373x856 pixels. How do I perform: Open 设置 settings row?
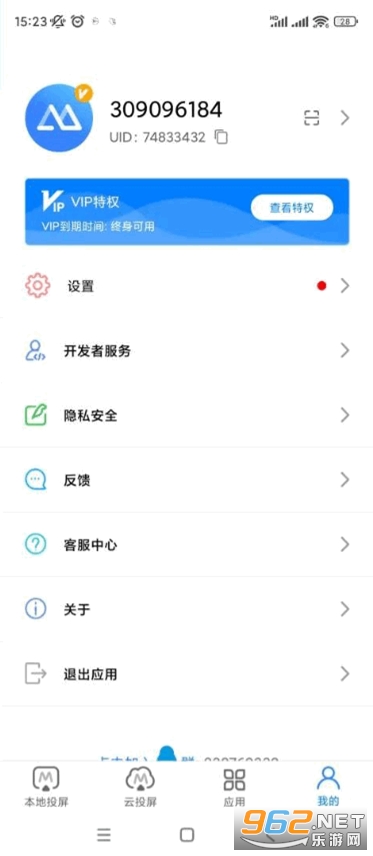click(186, 286)
